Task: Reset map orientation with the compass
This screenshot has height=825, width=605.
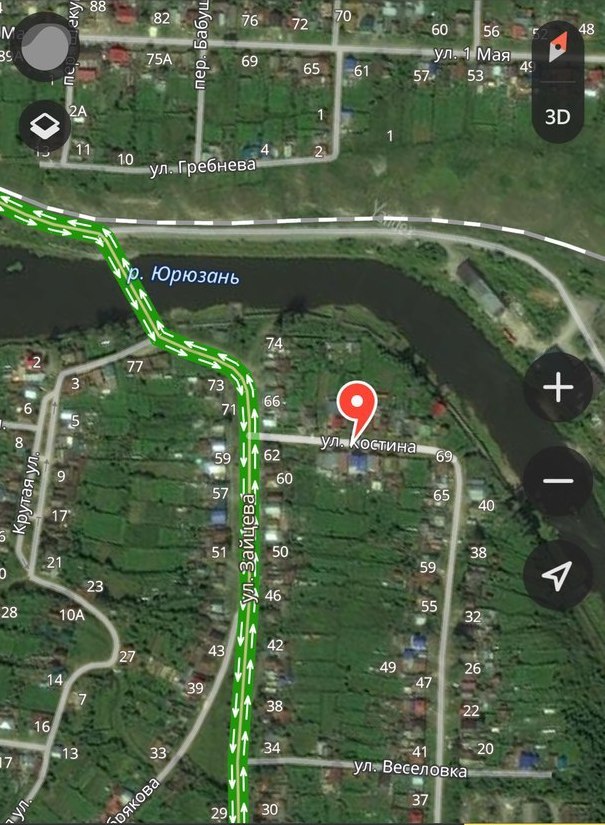Action: pos(558,46)
